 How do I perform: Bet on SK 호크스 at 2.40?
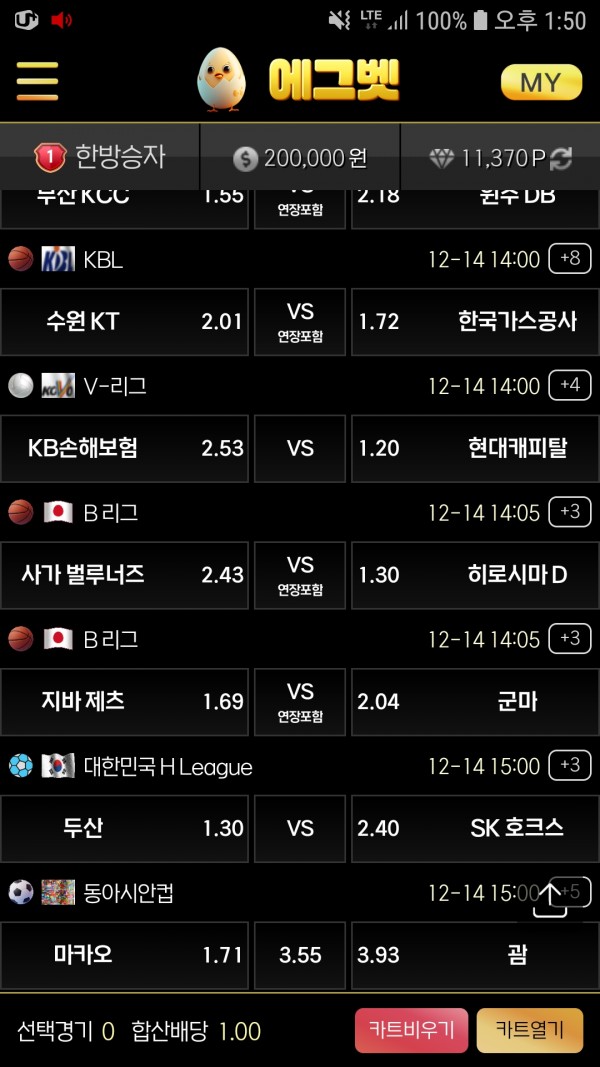pos(472,828)
